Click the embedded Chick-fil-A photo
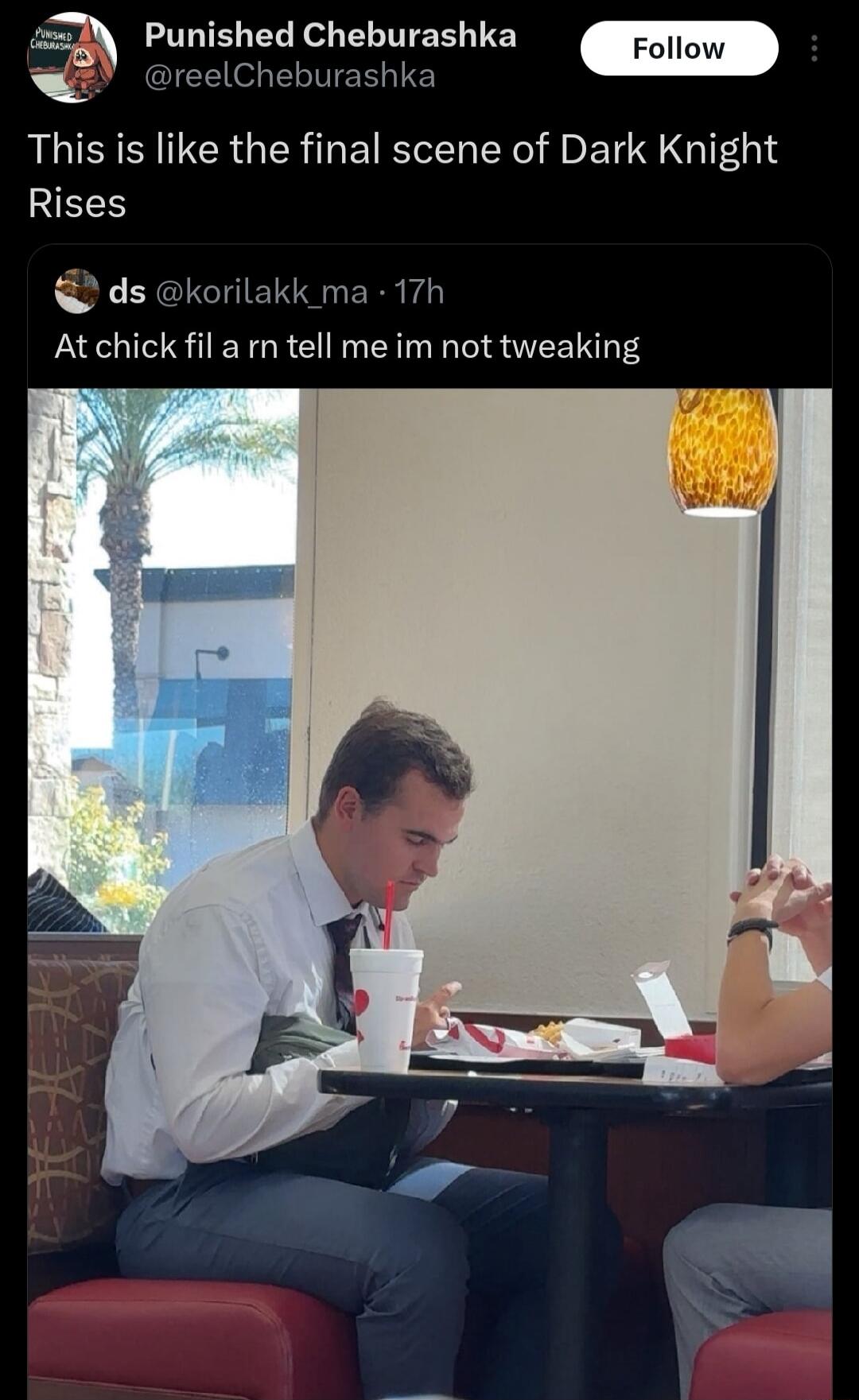859x1400 pixels. (429, 875)
